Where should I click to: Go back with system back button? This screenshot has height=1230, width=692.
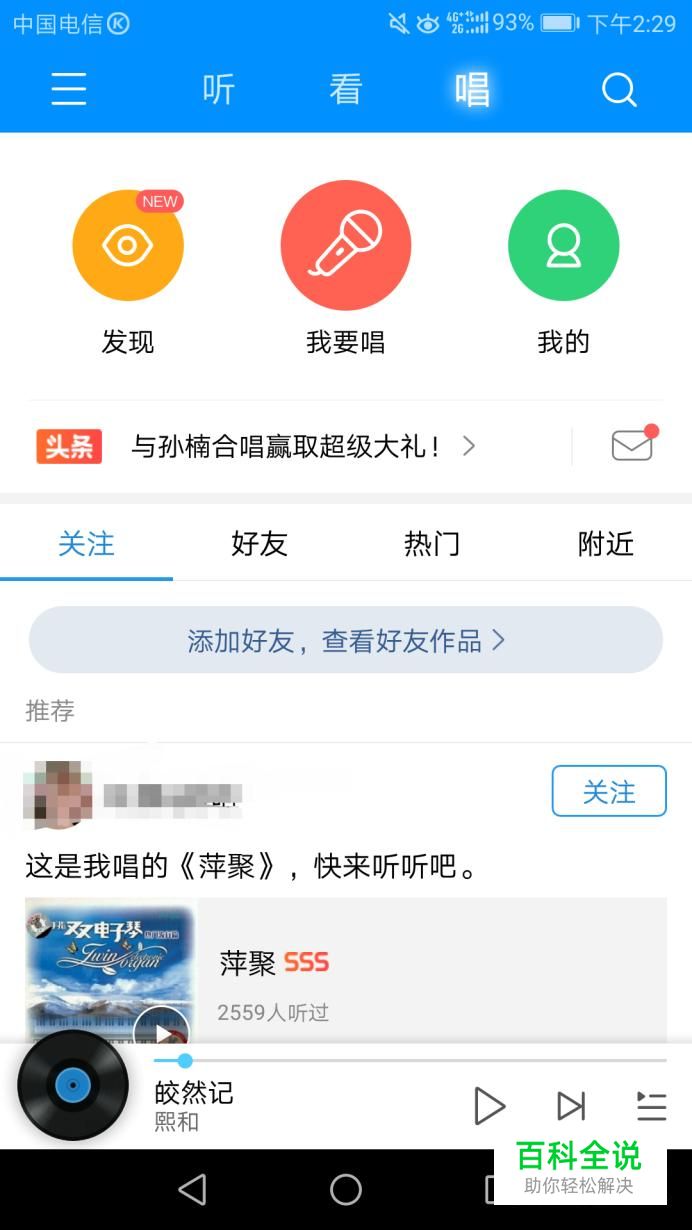[x=192, y=1189]
